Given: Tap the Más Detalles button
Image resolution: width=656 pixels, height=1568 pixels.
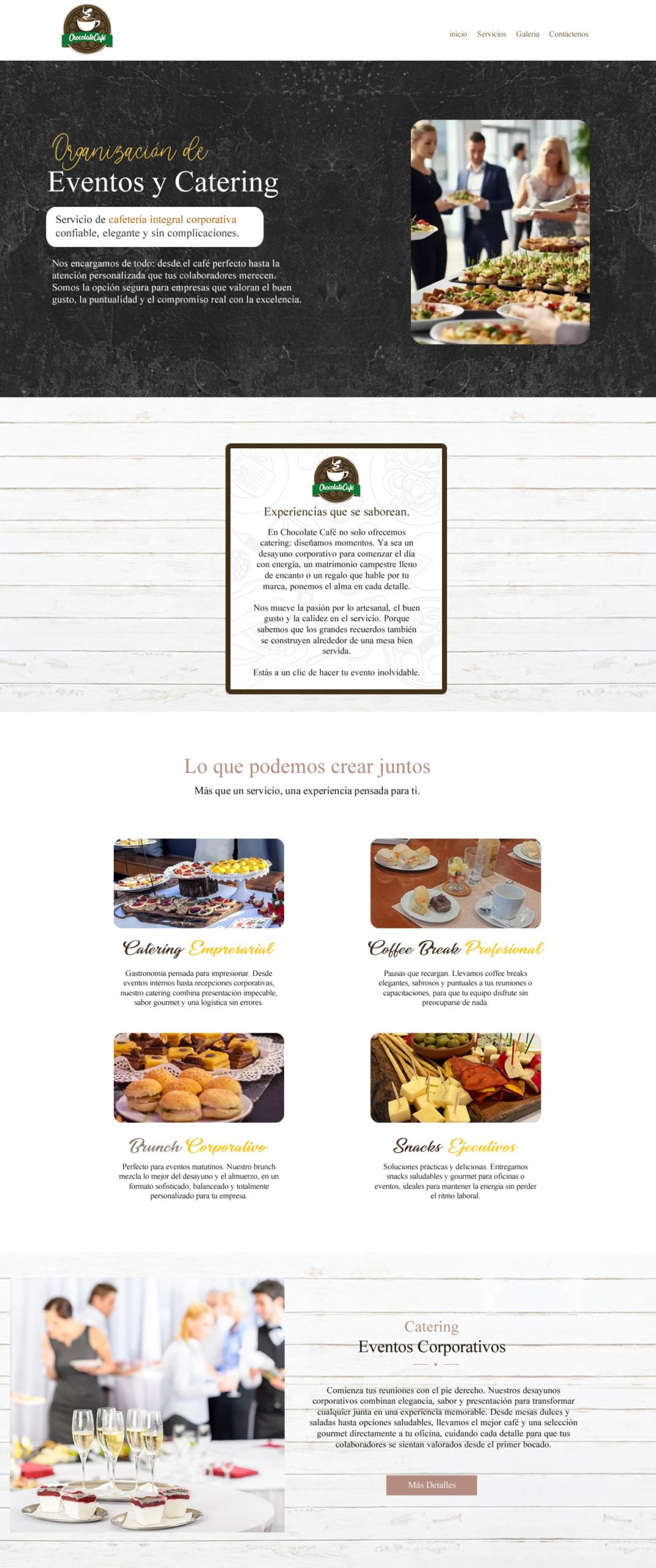Looking at the screenshot, I should pos(431,1485).
